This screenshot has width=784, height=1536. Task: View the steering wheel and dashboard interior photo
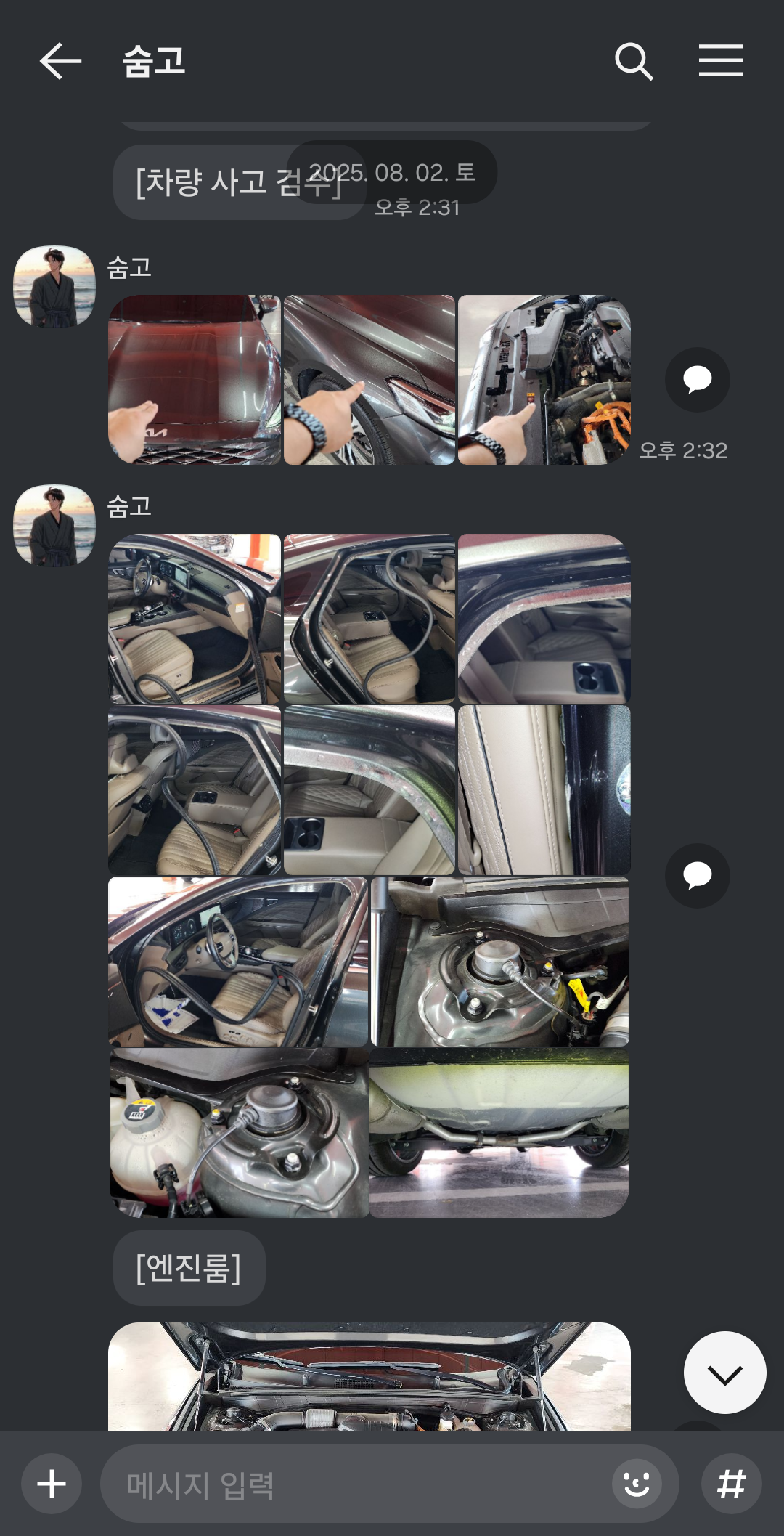[195, 619]
